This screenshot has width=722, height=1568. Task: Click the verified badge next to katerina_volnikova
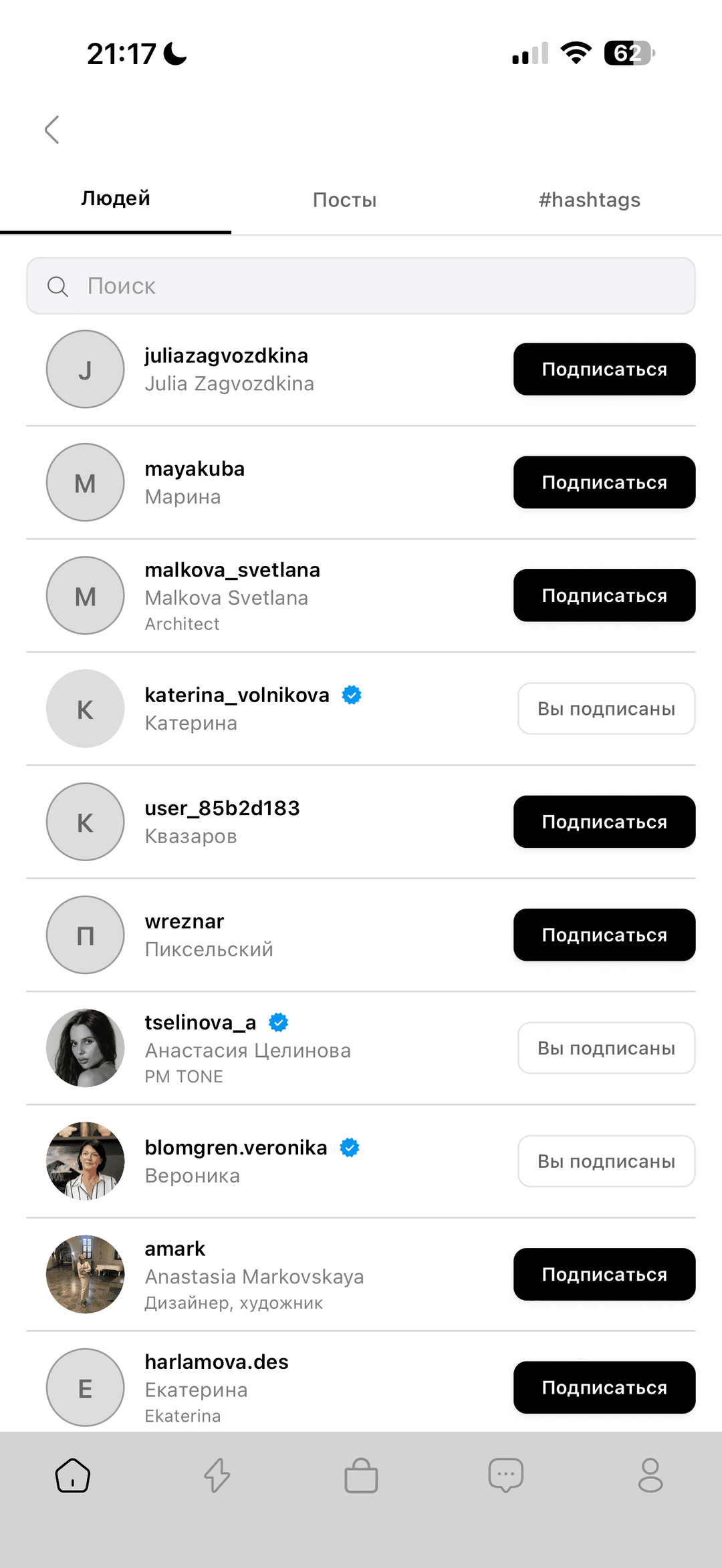[350, 695]
